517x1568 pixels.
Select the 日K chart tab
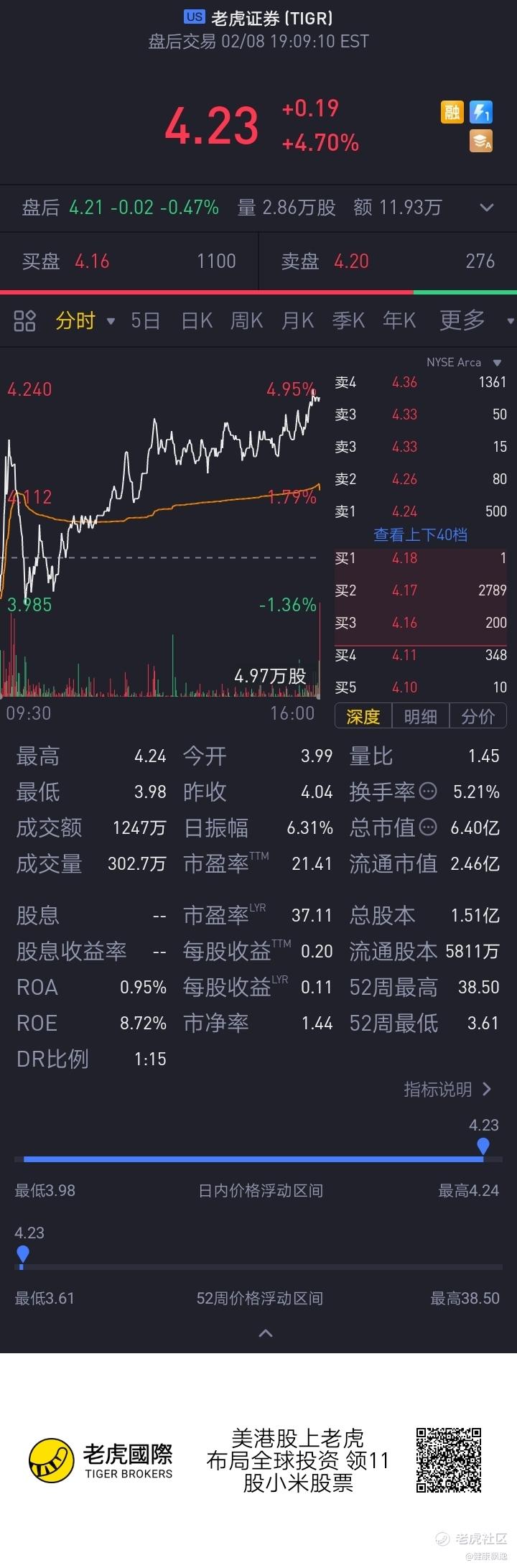coord(197,320)
